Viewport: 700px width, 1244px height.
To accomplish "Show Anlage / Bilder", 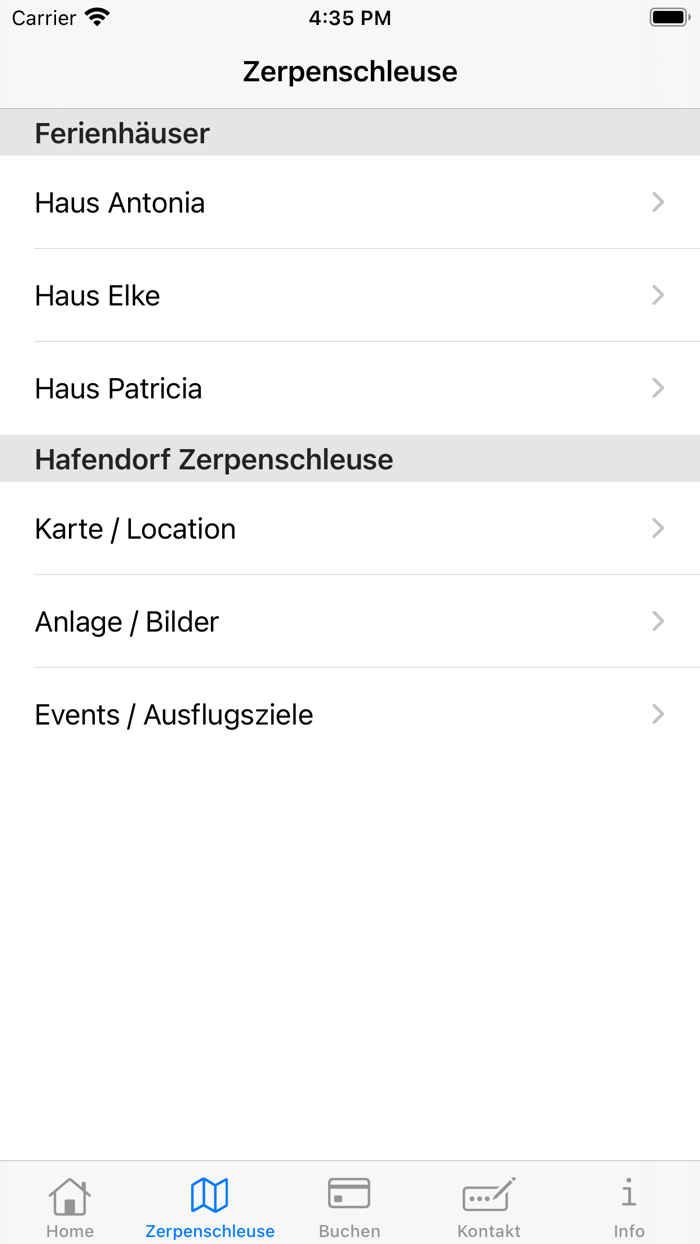I will click(350, 622).
